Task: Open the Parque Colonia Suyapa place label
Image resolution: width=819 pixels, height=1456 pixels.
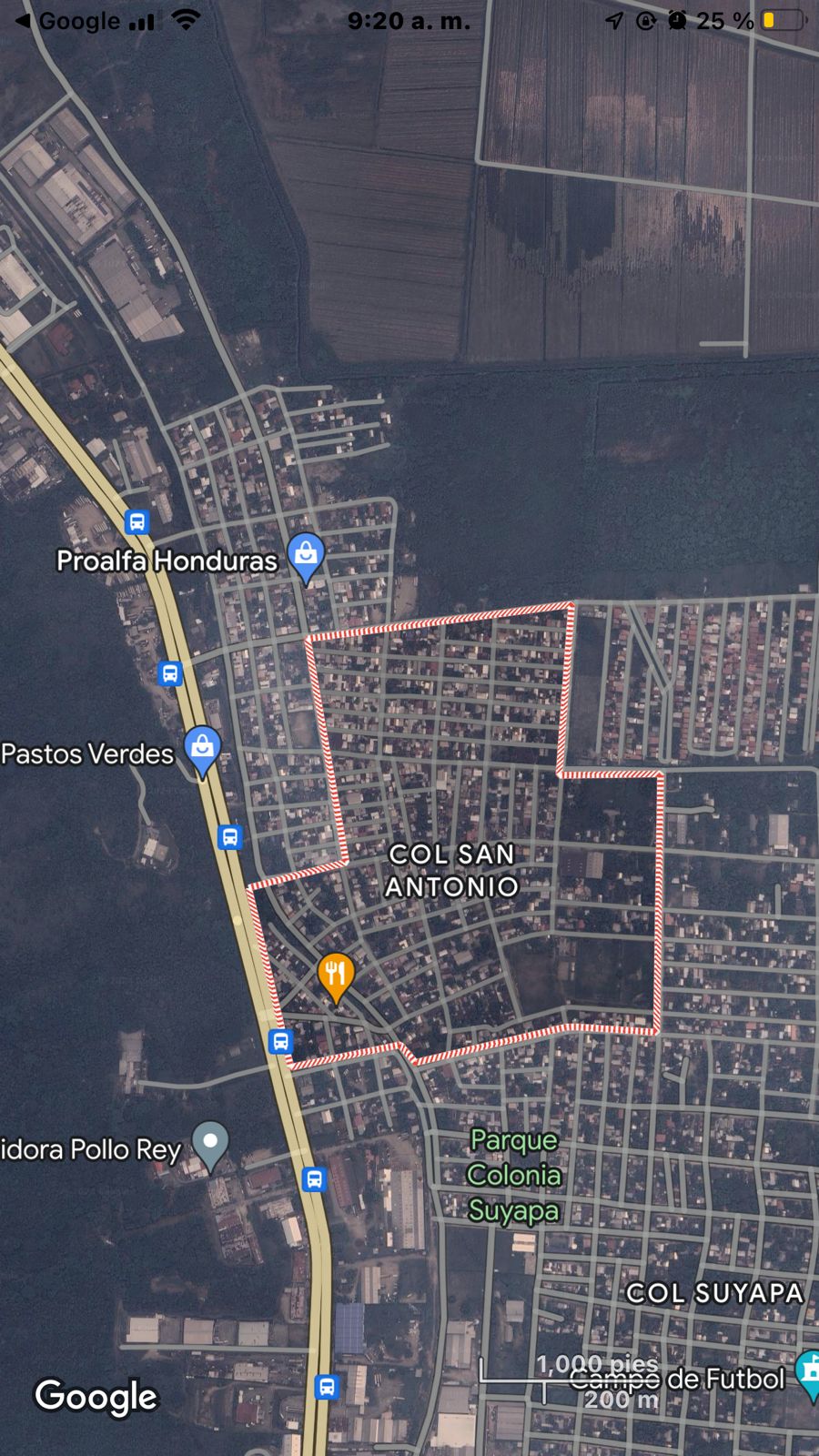Action: [x=513, y=1175]
